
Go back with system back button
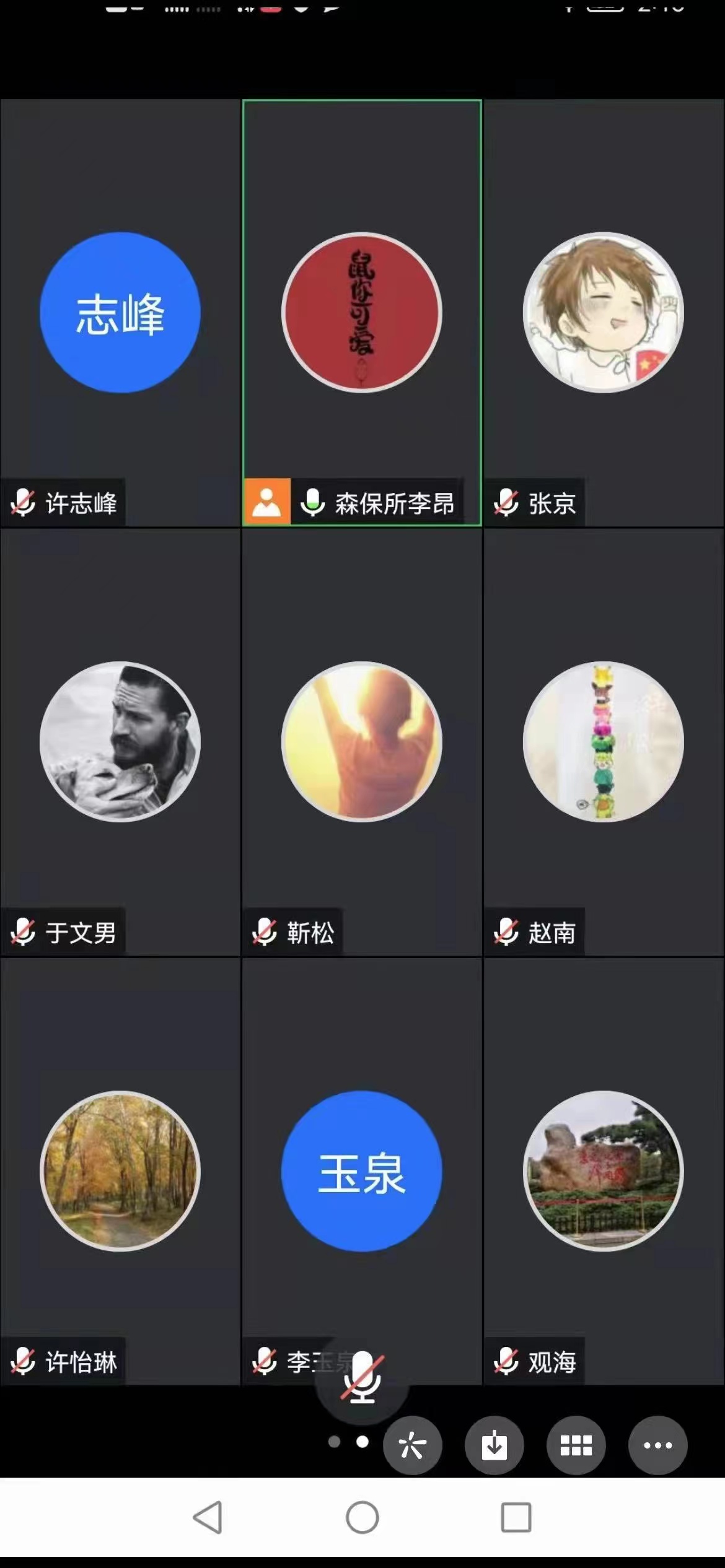(208, 1517)
